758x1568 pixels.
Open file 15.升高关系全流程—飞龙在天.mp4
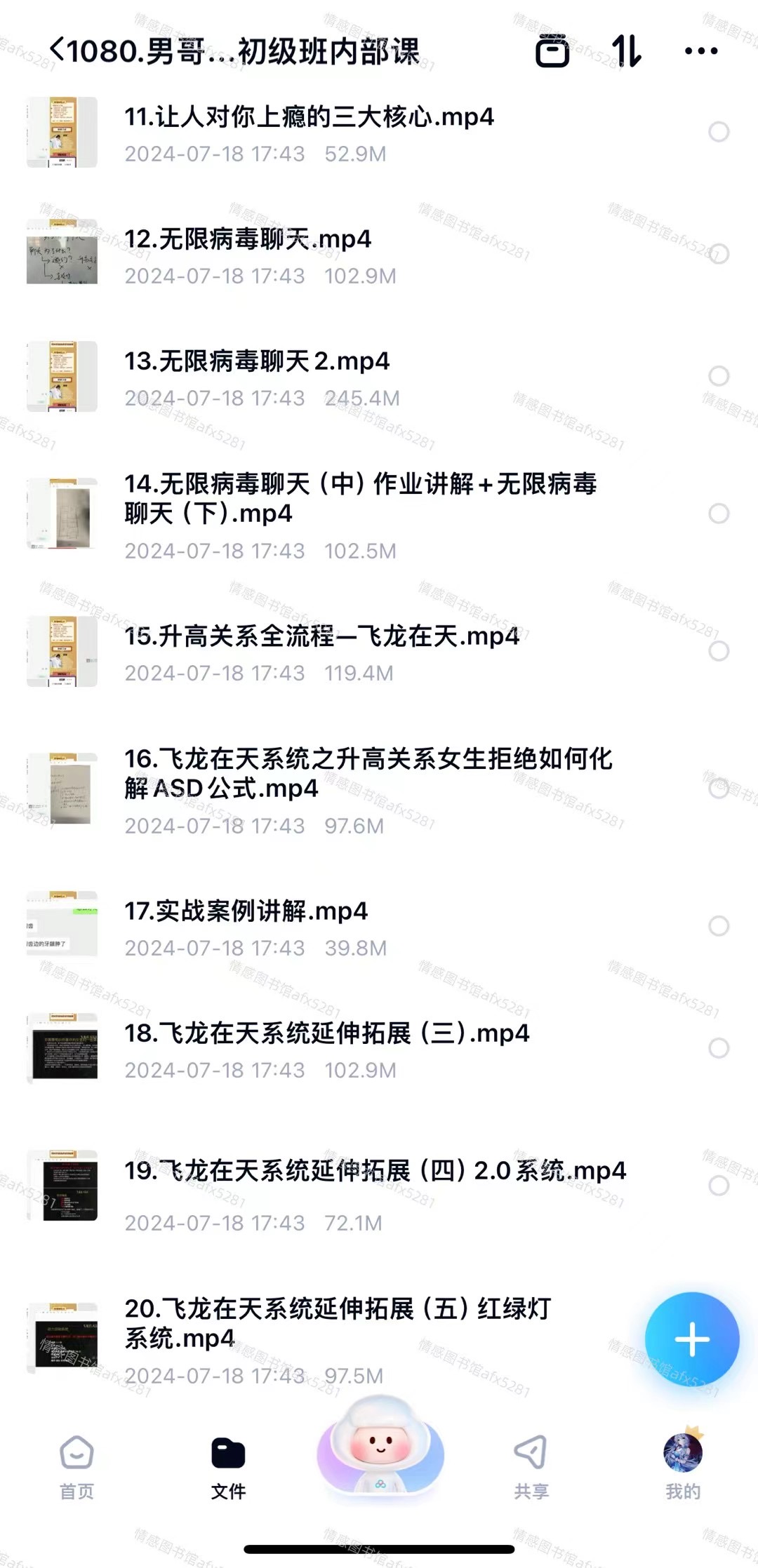(321, 637)
